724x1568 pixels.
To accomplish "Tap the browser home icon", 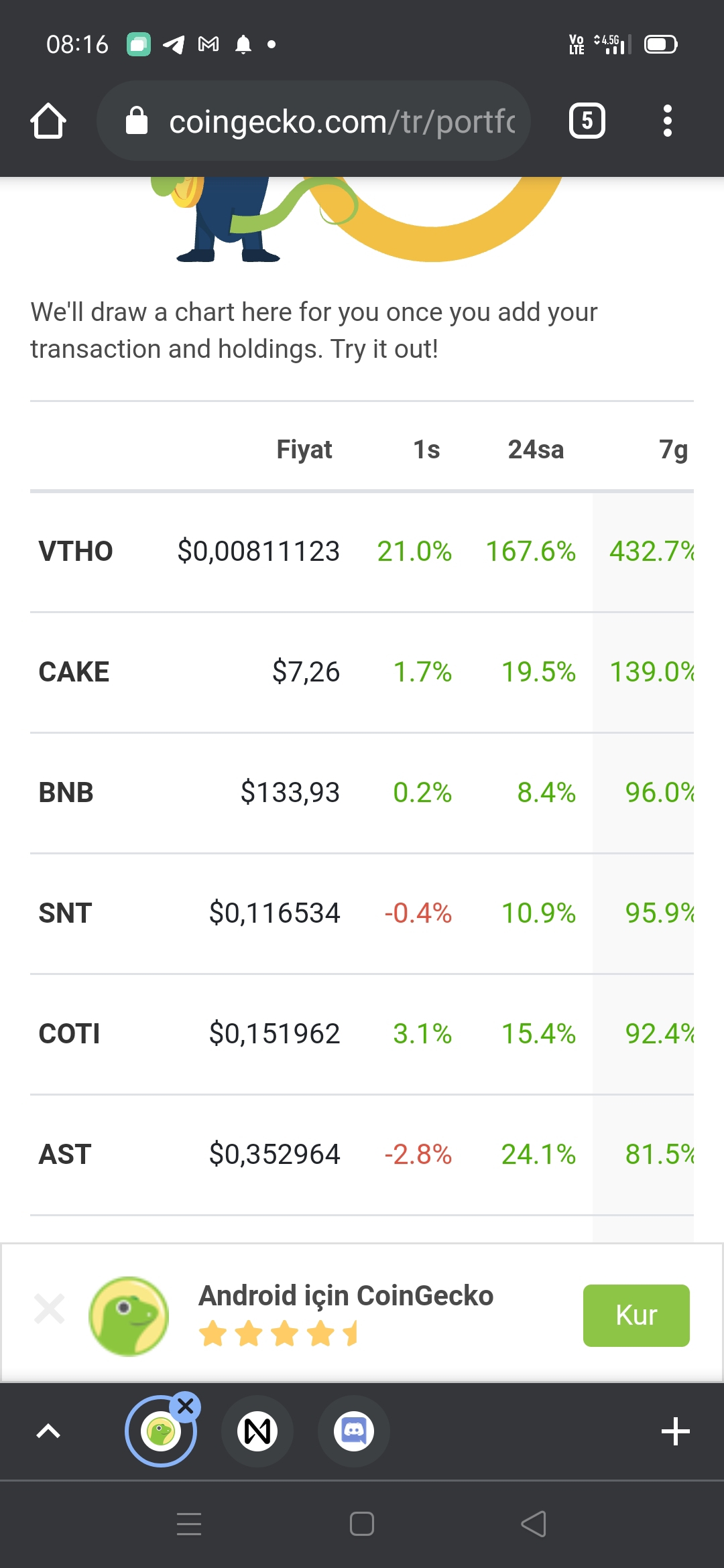I will pos(48,121).
